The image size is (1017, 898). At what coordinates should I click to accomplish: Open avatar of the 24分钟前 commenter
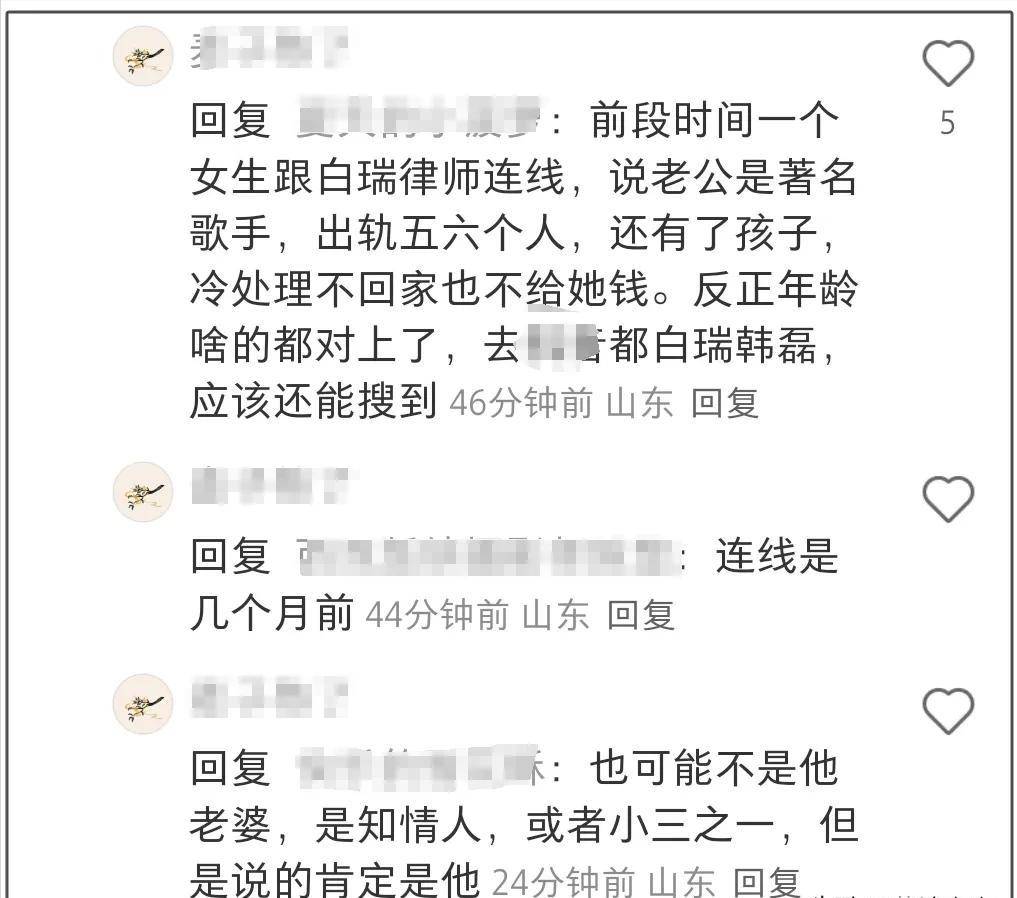[x=143, y=704]
